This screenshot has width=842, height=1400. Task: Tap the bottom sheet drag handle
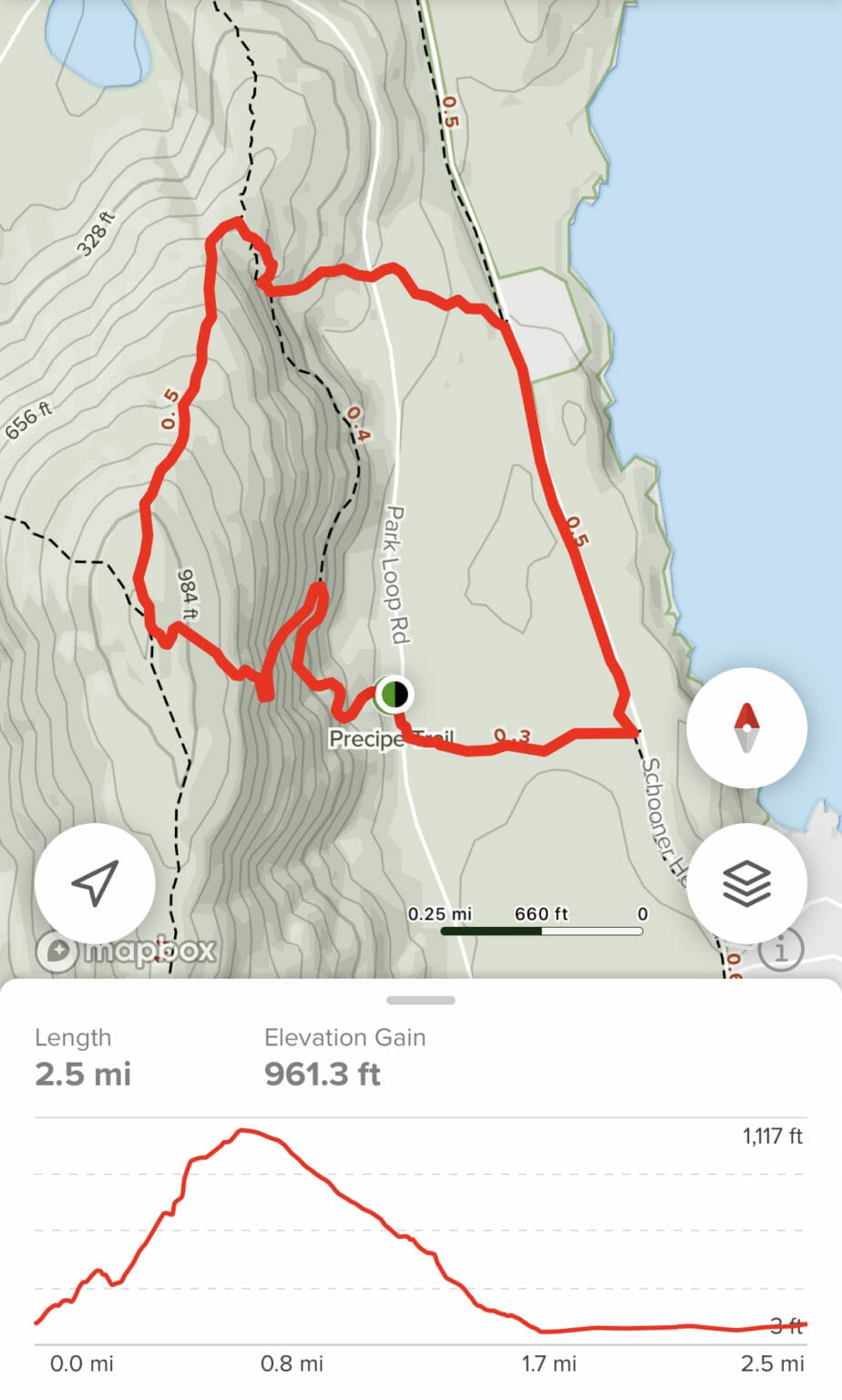click(x=421, y=1000)
